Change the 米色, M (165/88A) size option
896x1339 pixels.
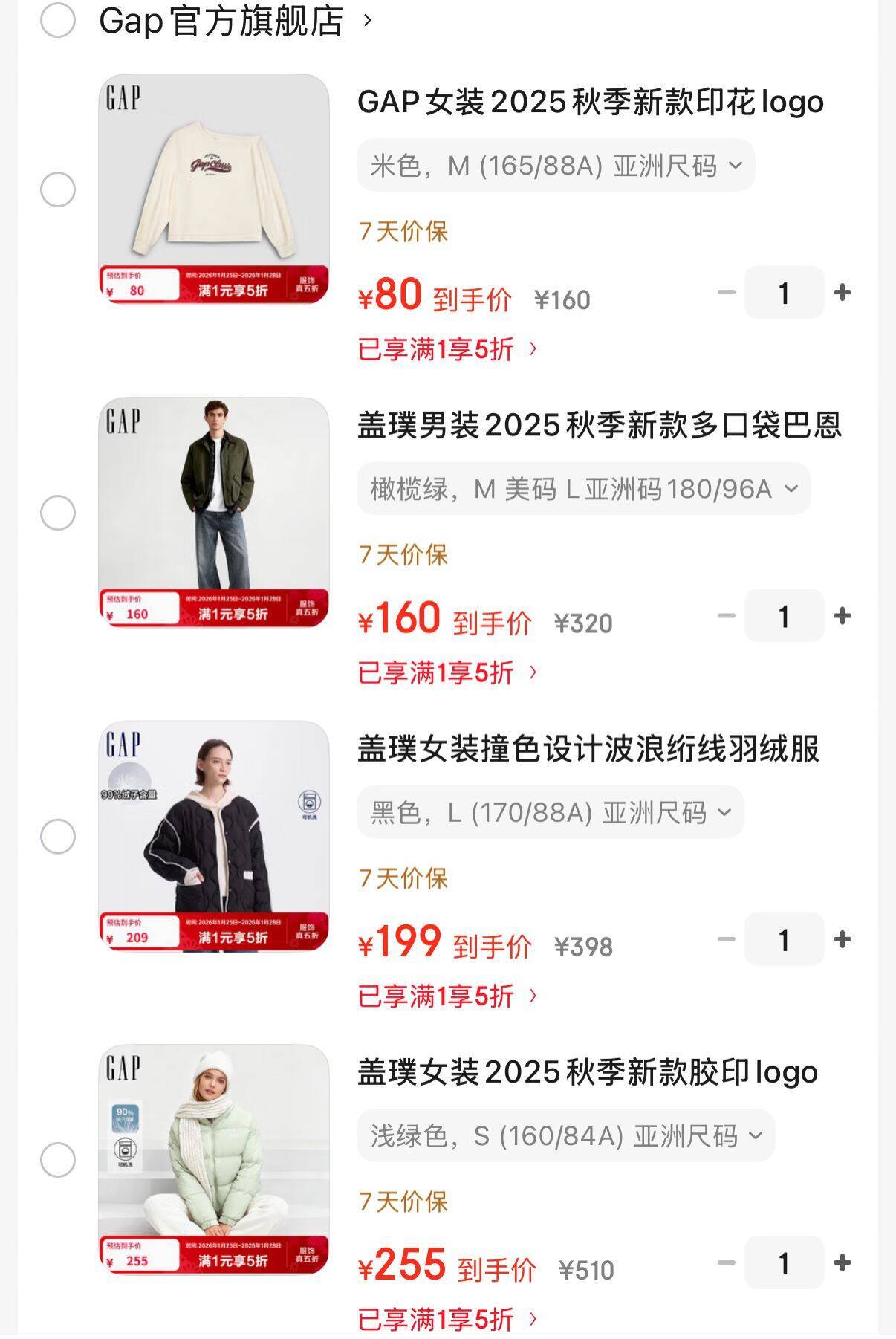coord(556,165)
